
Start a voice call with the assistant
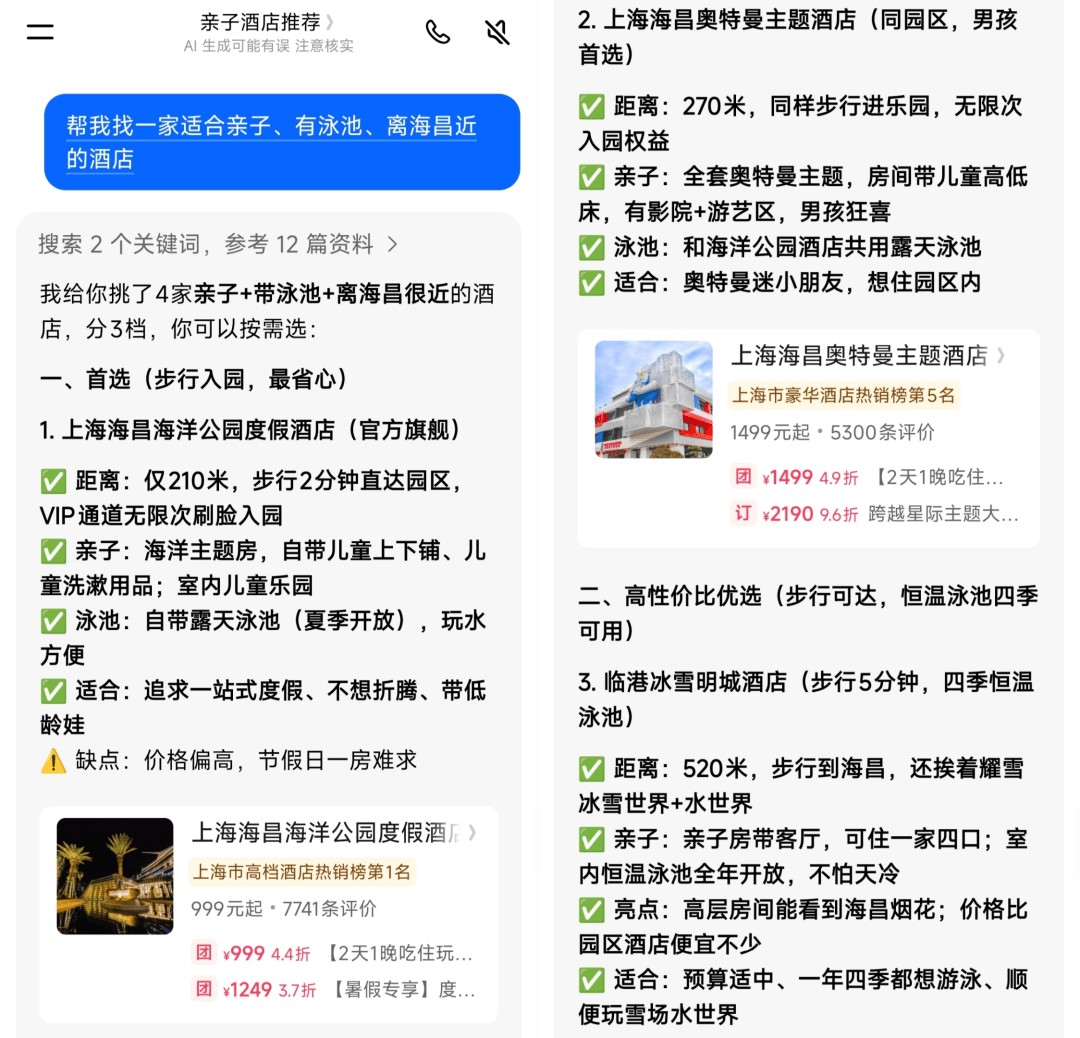point(437,32)
